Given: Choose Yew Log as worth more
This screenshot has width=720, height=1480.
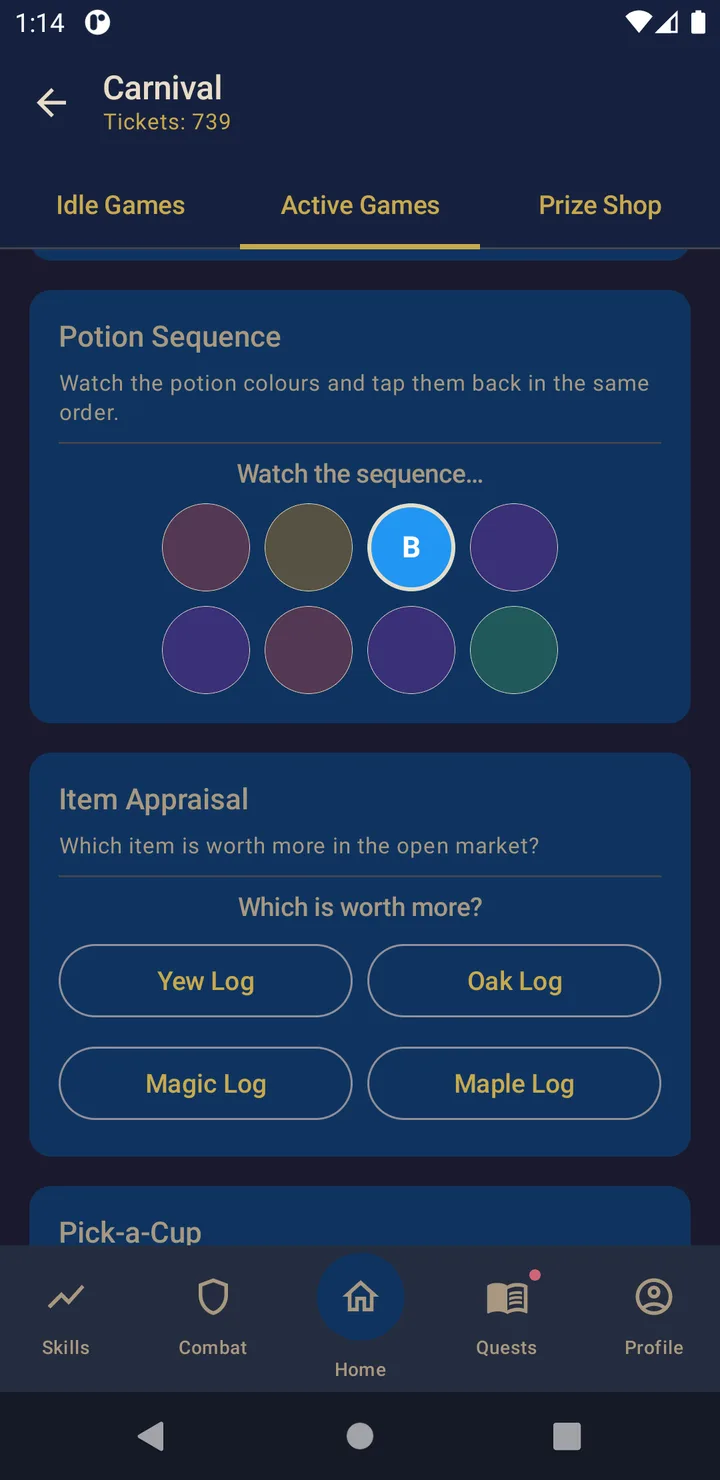Looking at the screenshot, I should pos(205,981).
